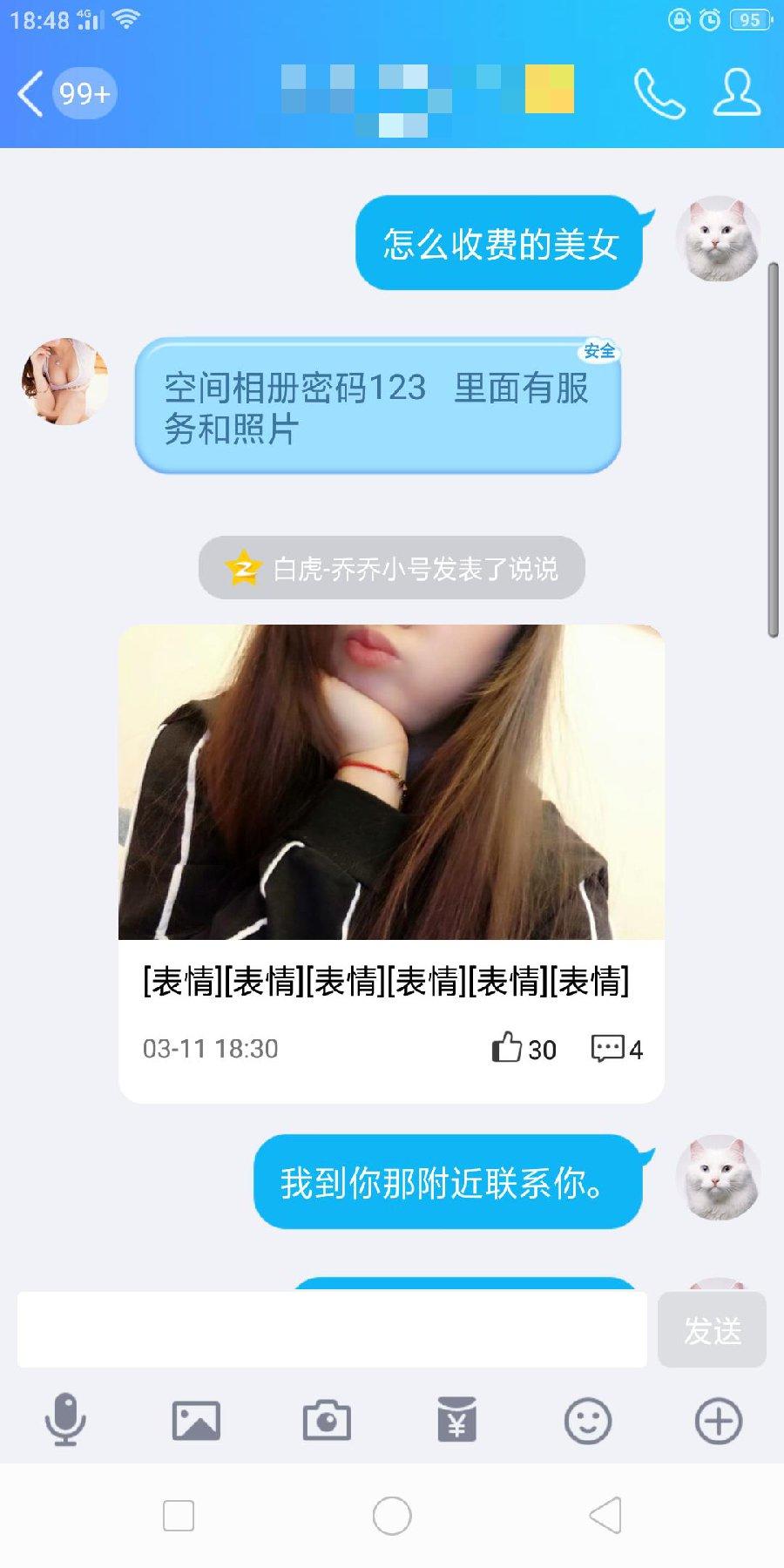
Task: Open the camera to take a photo
Action: tap(327, 1421)
